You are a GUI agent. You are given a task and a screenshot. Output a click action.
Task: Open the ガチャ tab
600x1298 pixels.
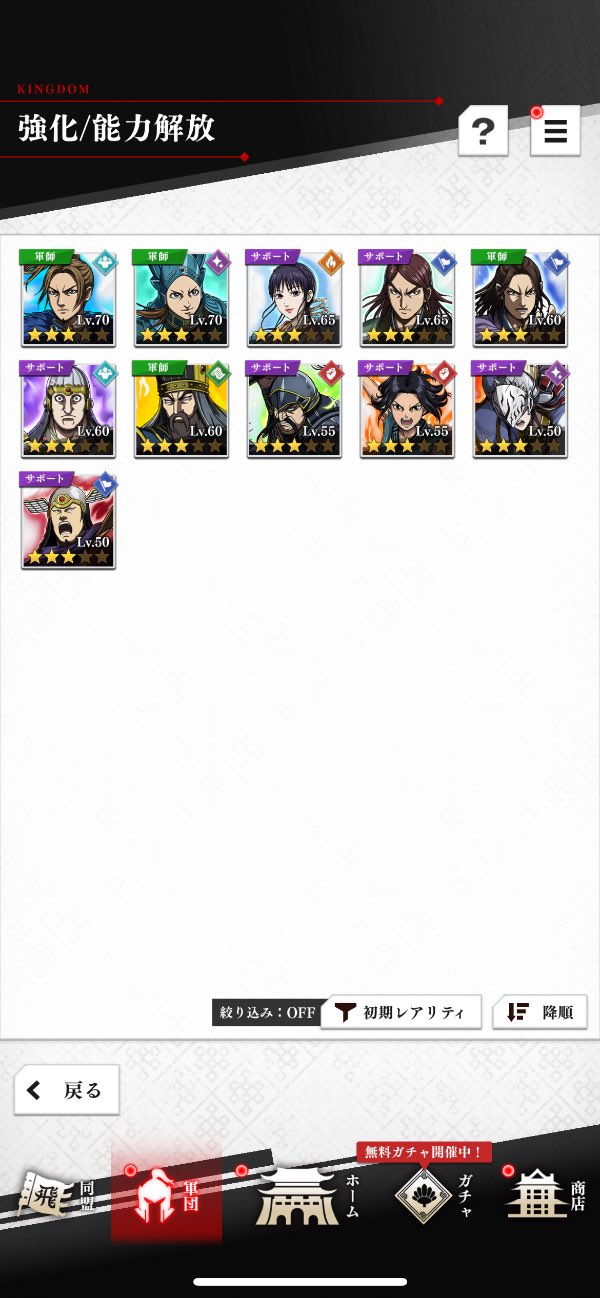pyautogui.click(x=432, y=1195)
